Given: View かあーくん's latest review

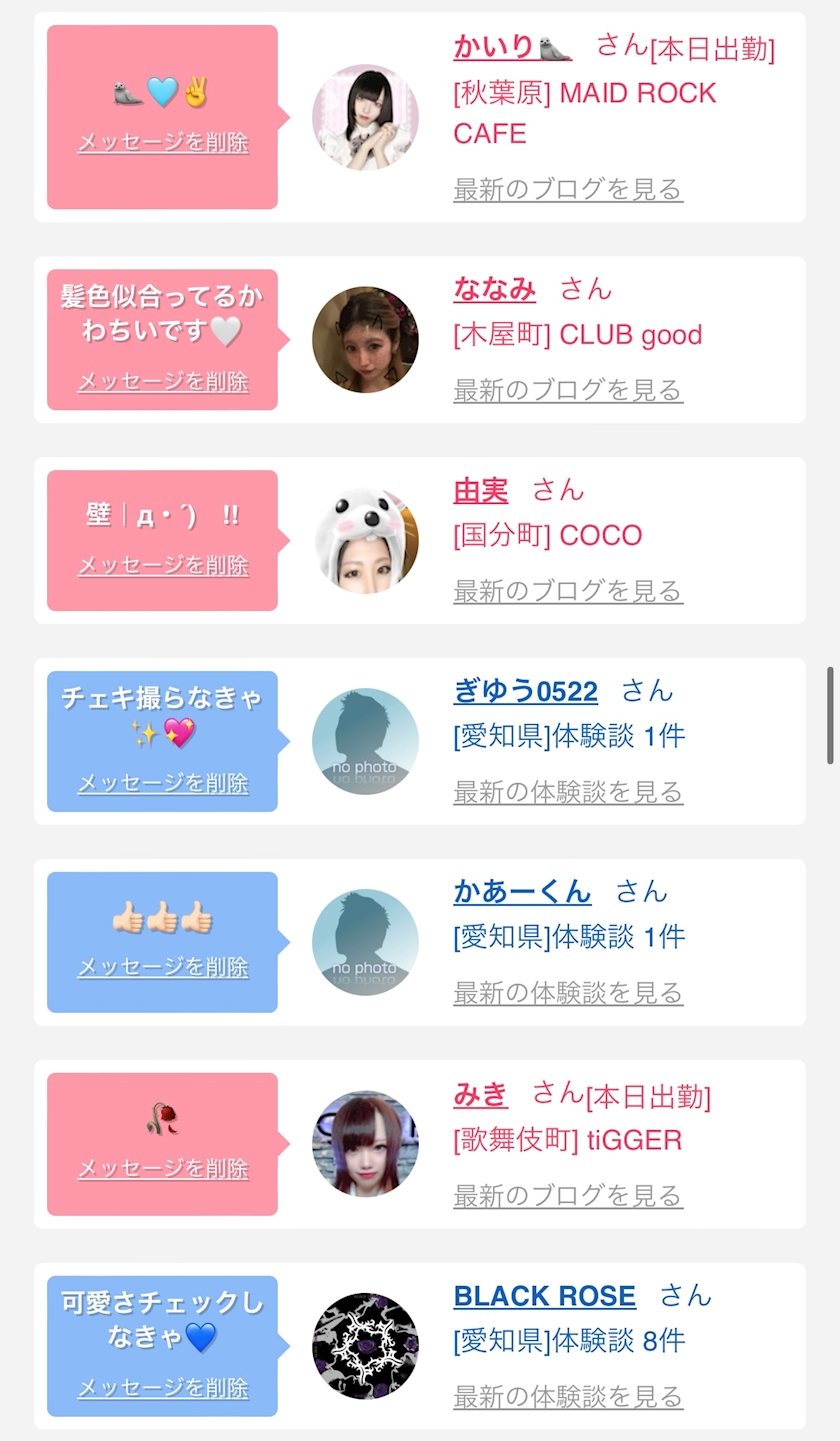Looking at the screenshot, I should 568,993.
